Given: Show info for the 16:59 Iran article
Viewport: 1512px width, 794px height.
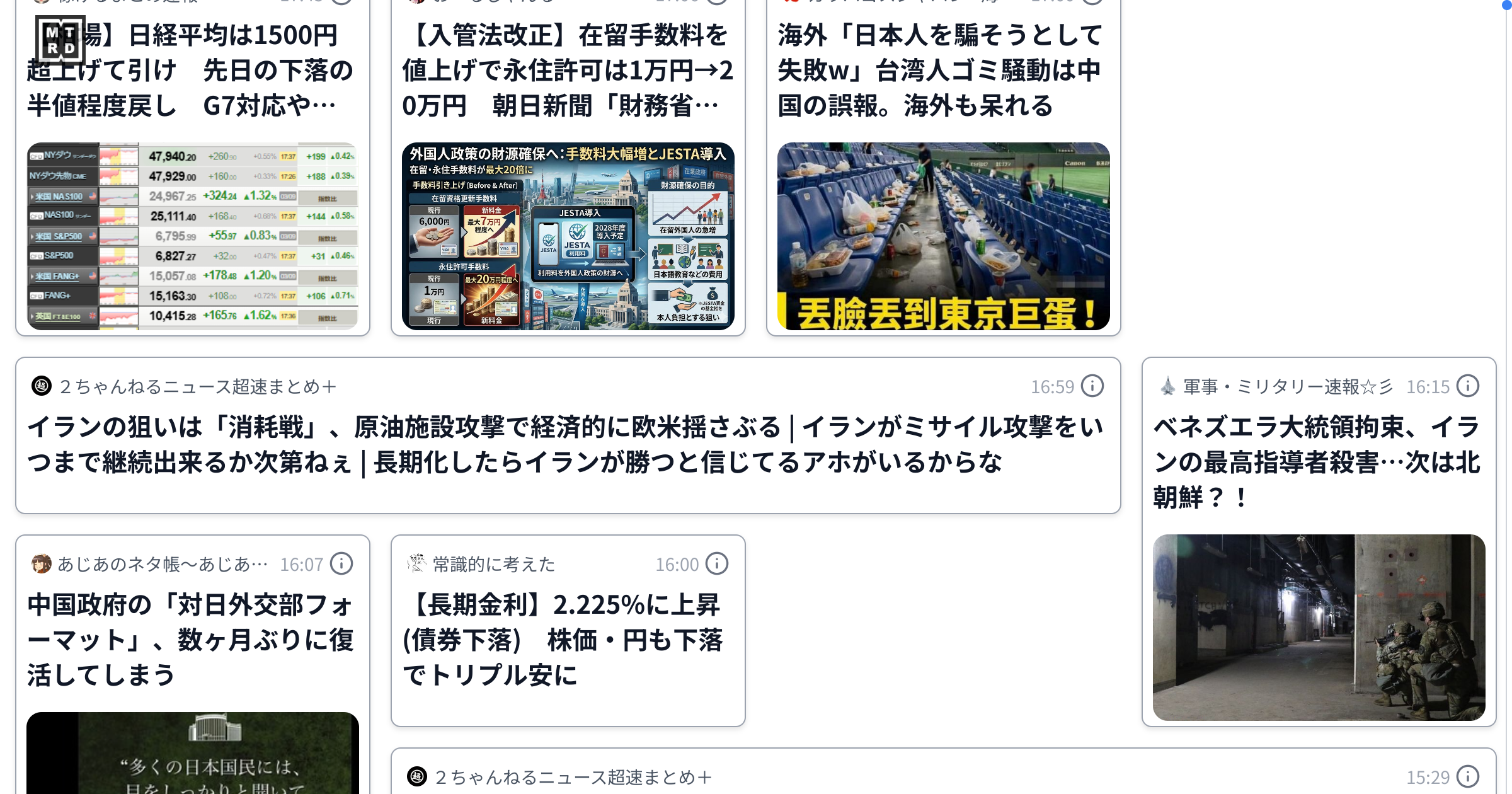Looking at the screenshot, I should click(1092, 386).
